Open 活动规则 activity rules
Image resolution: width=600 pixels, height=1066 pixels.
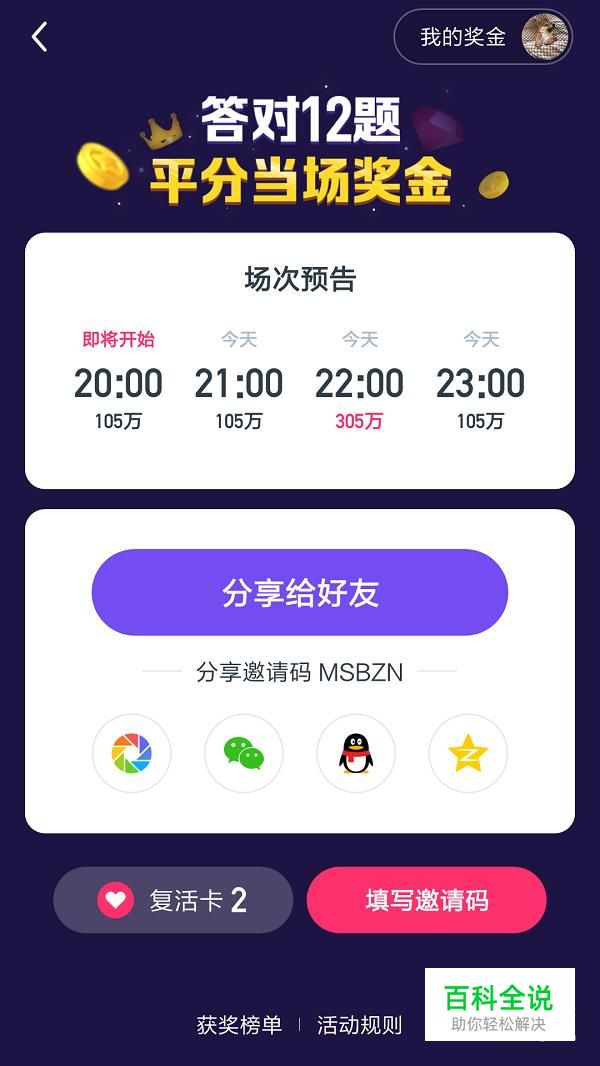tap(359, 1025)
